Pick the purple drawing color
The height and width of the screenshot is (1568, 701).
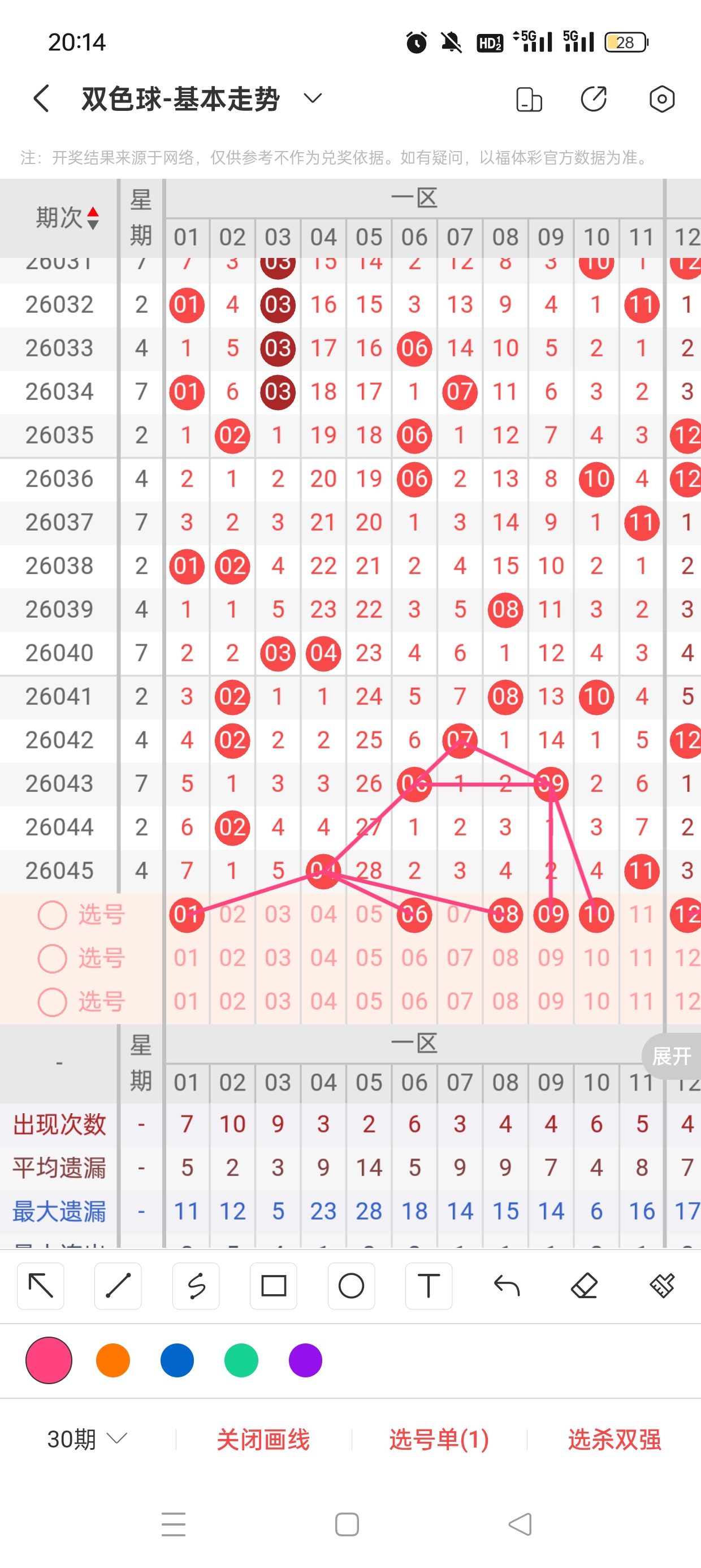(305, 1360)
